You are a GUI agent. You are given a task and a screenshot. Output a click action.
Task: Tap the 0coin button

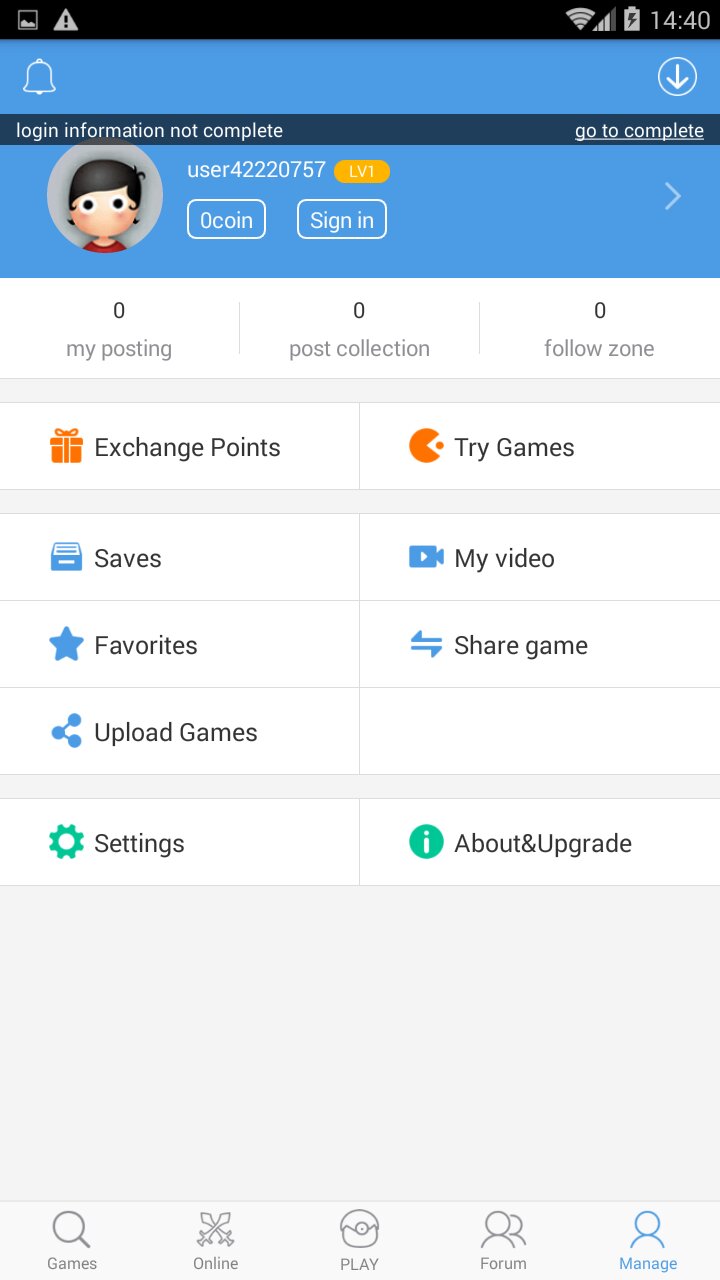point(226,220)
